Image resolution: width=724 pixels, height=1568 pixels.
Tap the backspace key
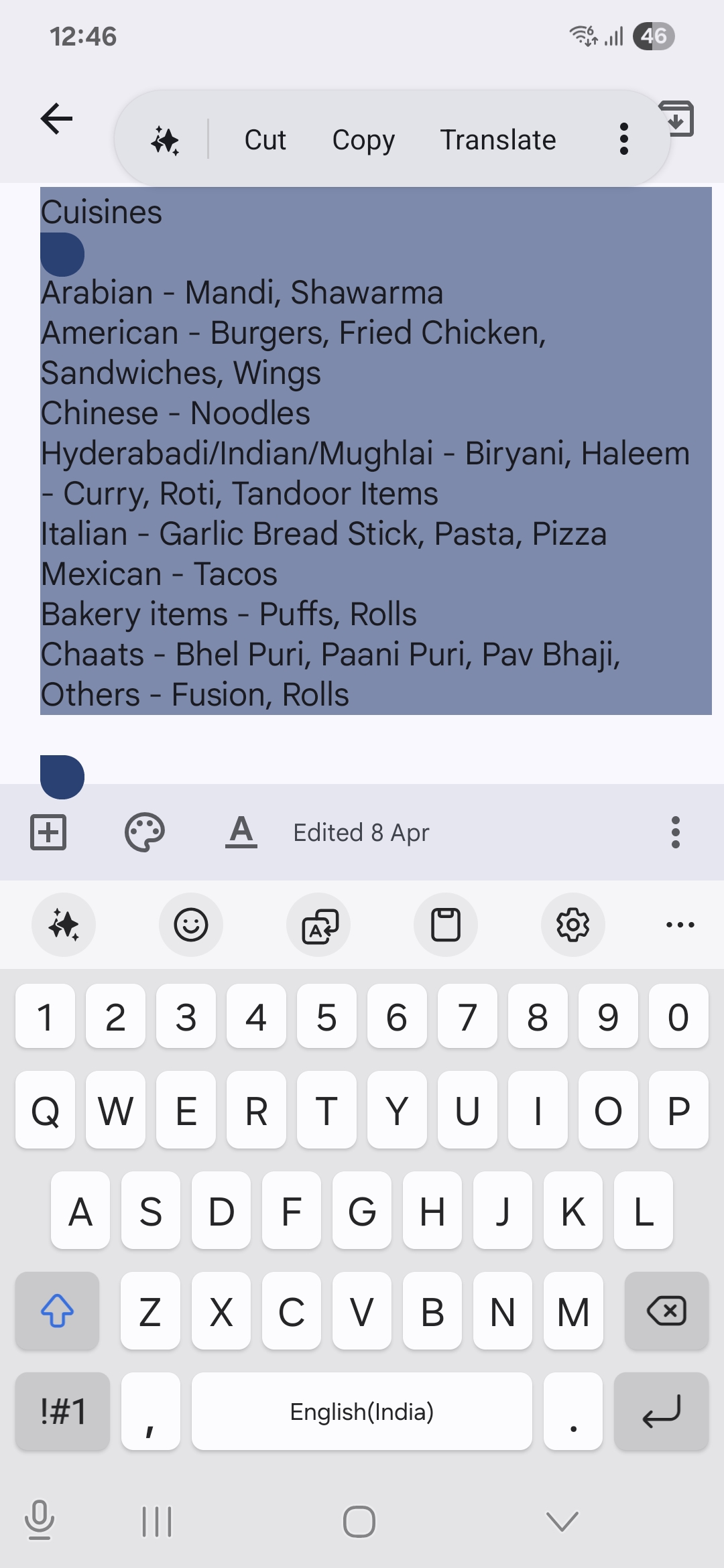666,1311
